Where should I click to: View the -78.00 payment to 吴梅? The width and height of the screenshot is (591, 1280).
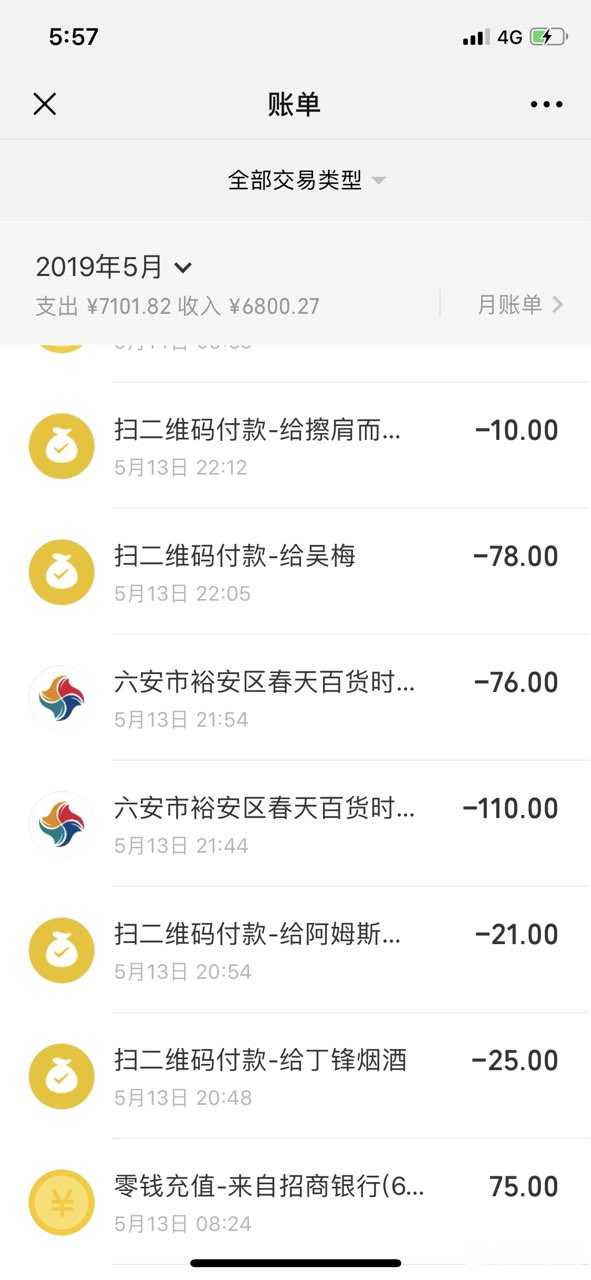(x=295, y=571)
